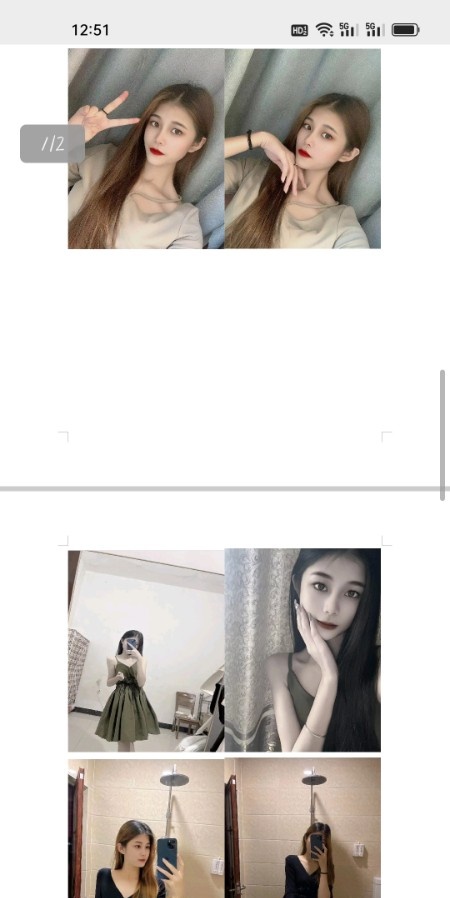This screenshot has width=450, height=898.
Task: Tap the document scrollbar handle
Action: (442, 435)
